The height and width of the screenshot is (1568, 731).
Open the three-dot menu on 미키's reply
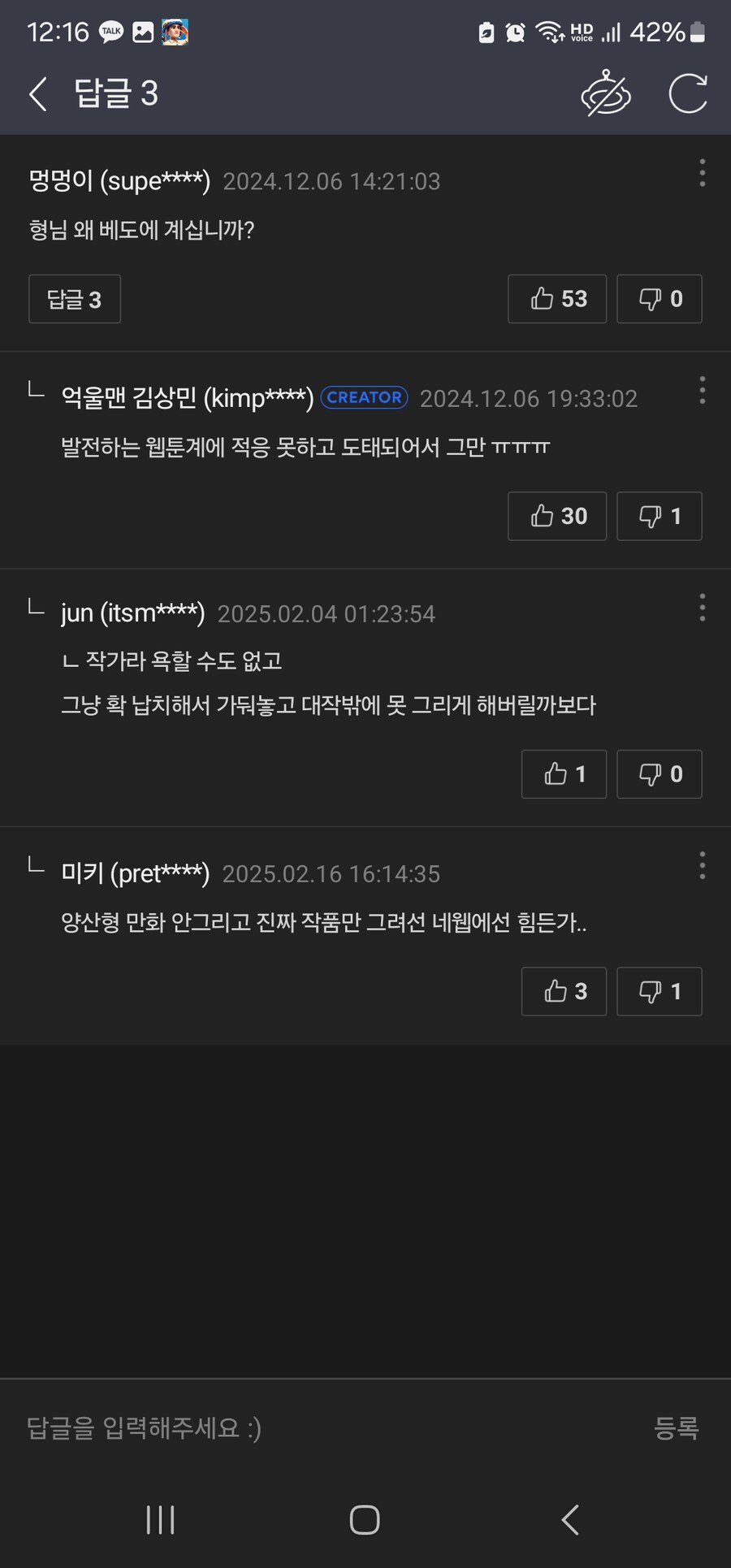702,866
